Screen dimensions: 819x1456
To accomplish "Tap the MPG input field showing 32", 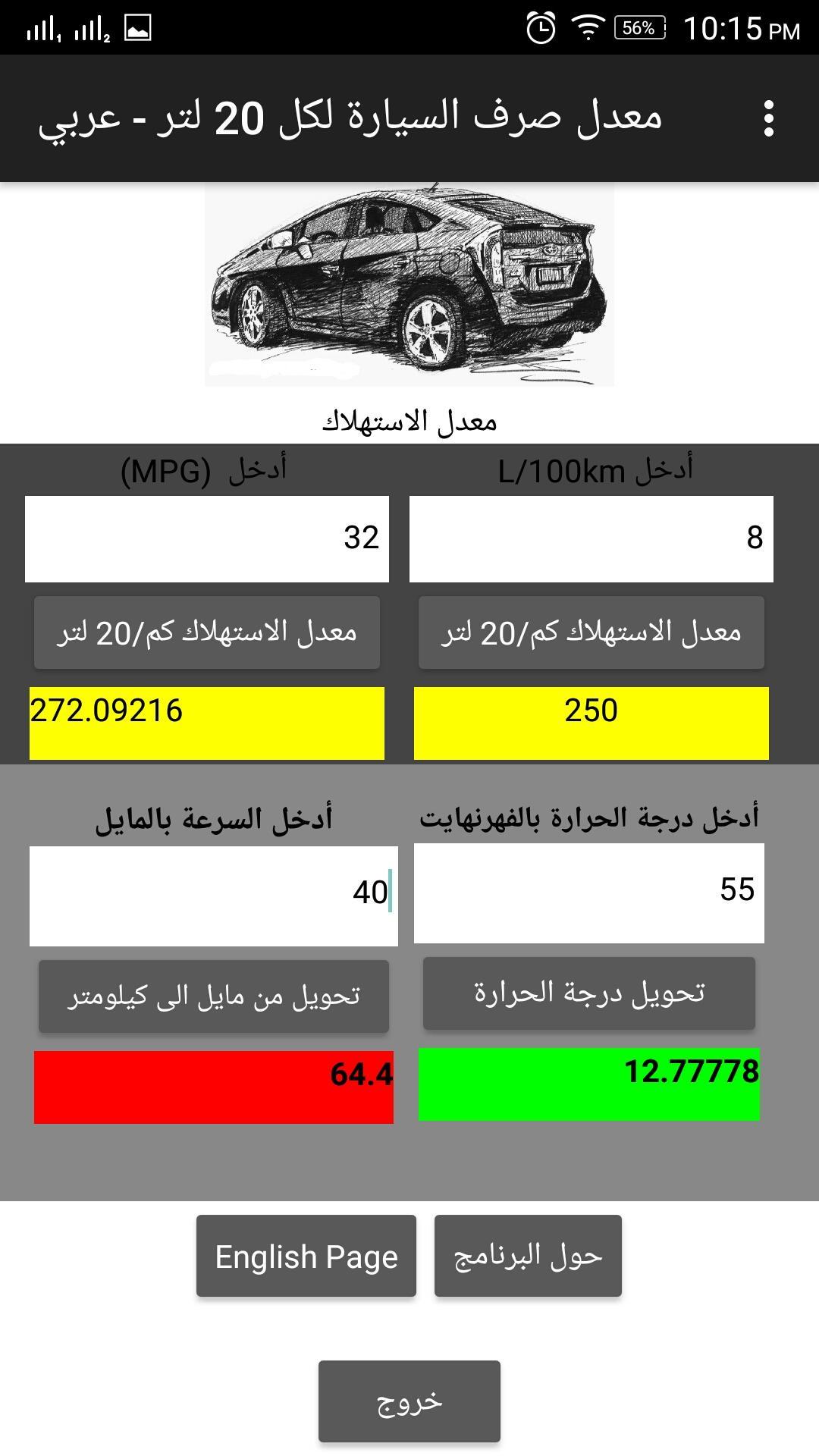I will [x=206, y=538].
